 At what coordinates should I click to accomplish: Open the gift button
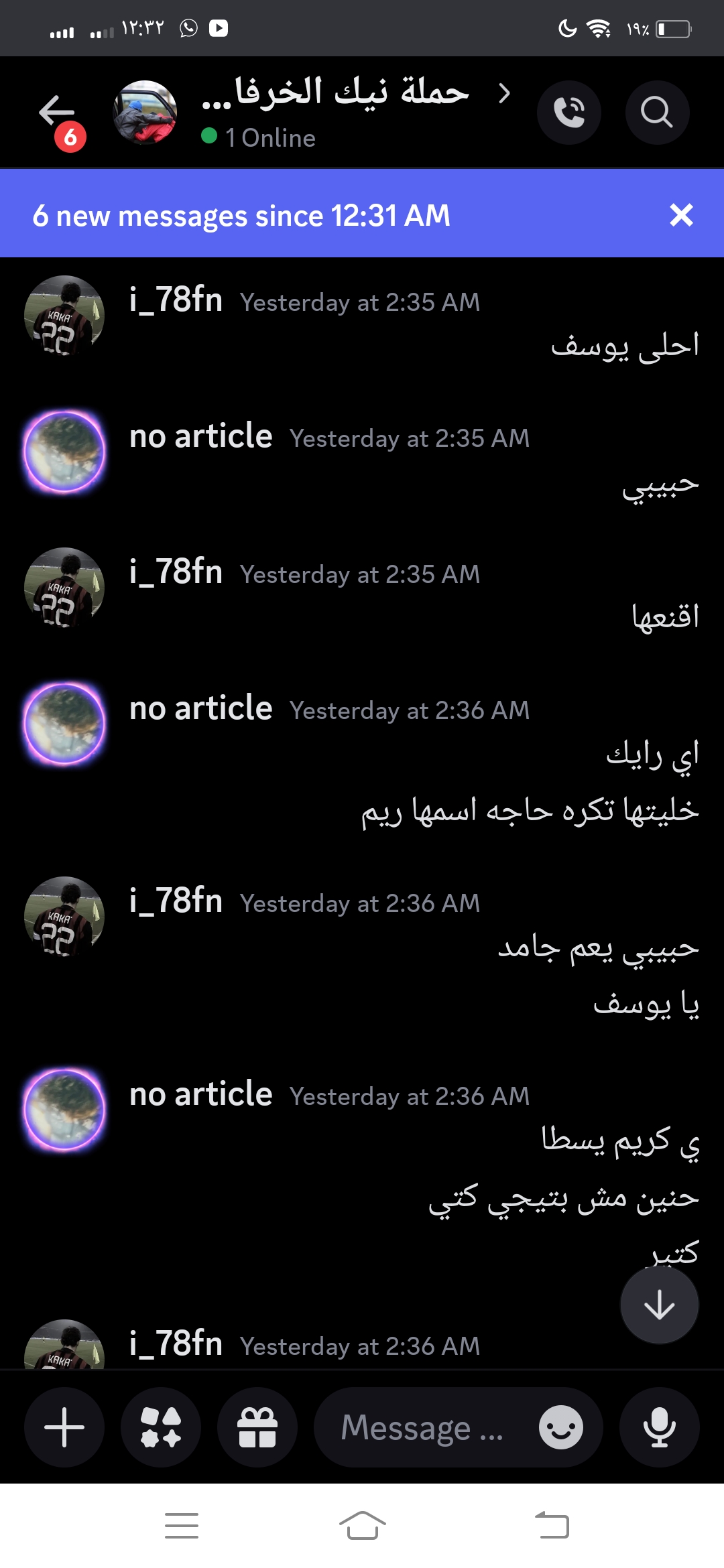click(x=257, y=1427)
